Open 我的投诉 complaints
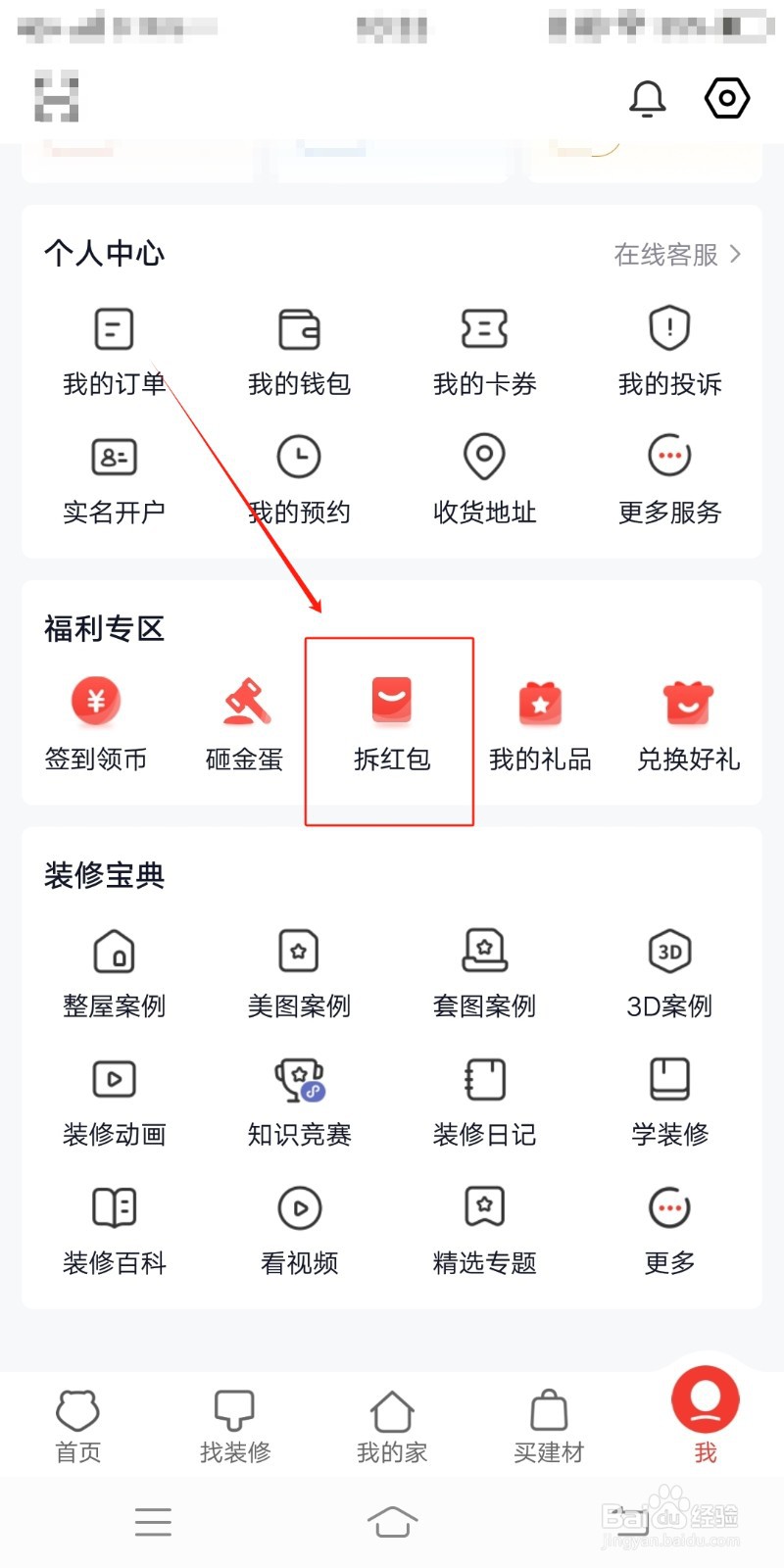 [x=668, y=349]
